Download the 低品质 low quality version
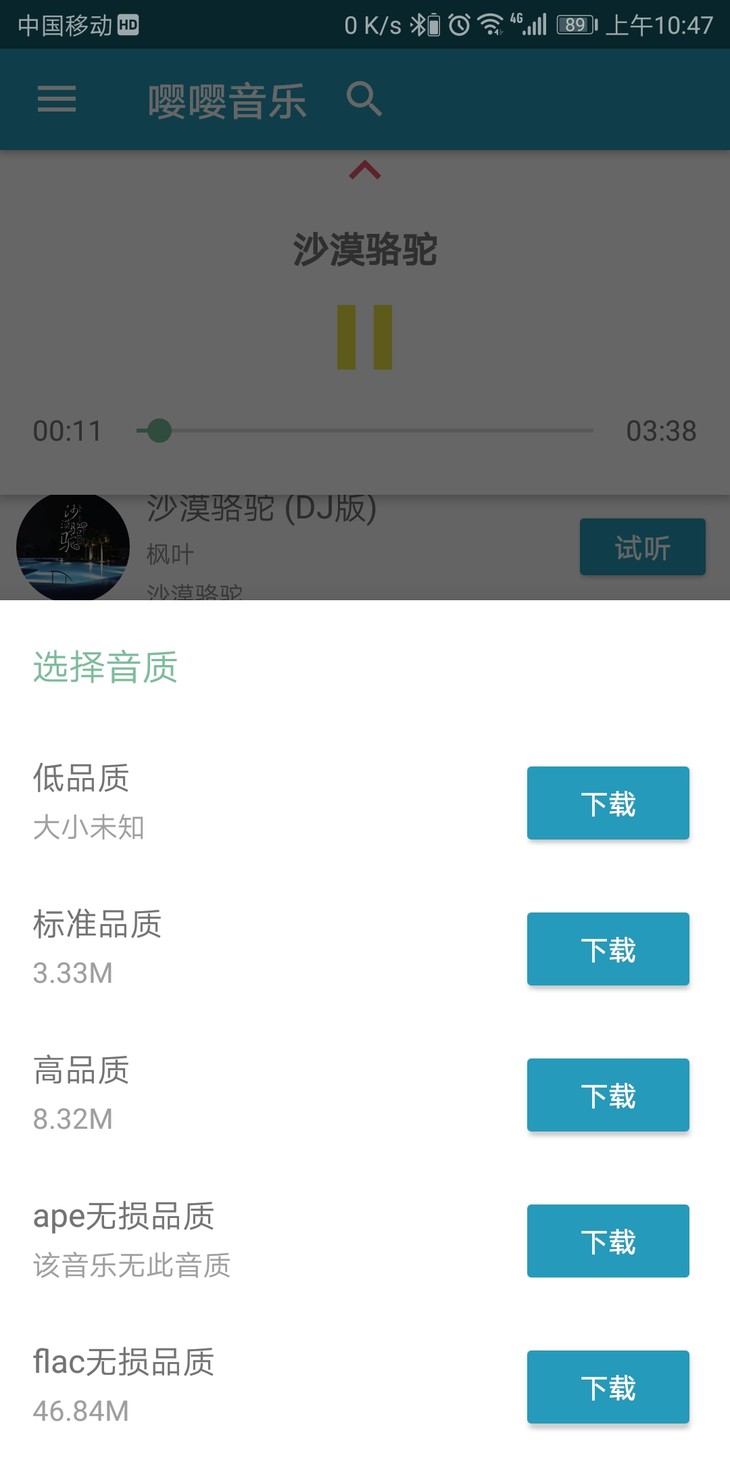Viewport: 730px width, 1460px height. (x=608, y=803)
